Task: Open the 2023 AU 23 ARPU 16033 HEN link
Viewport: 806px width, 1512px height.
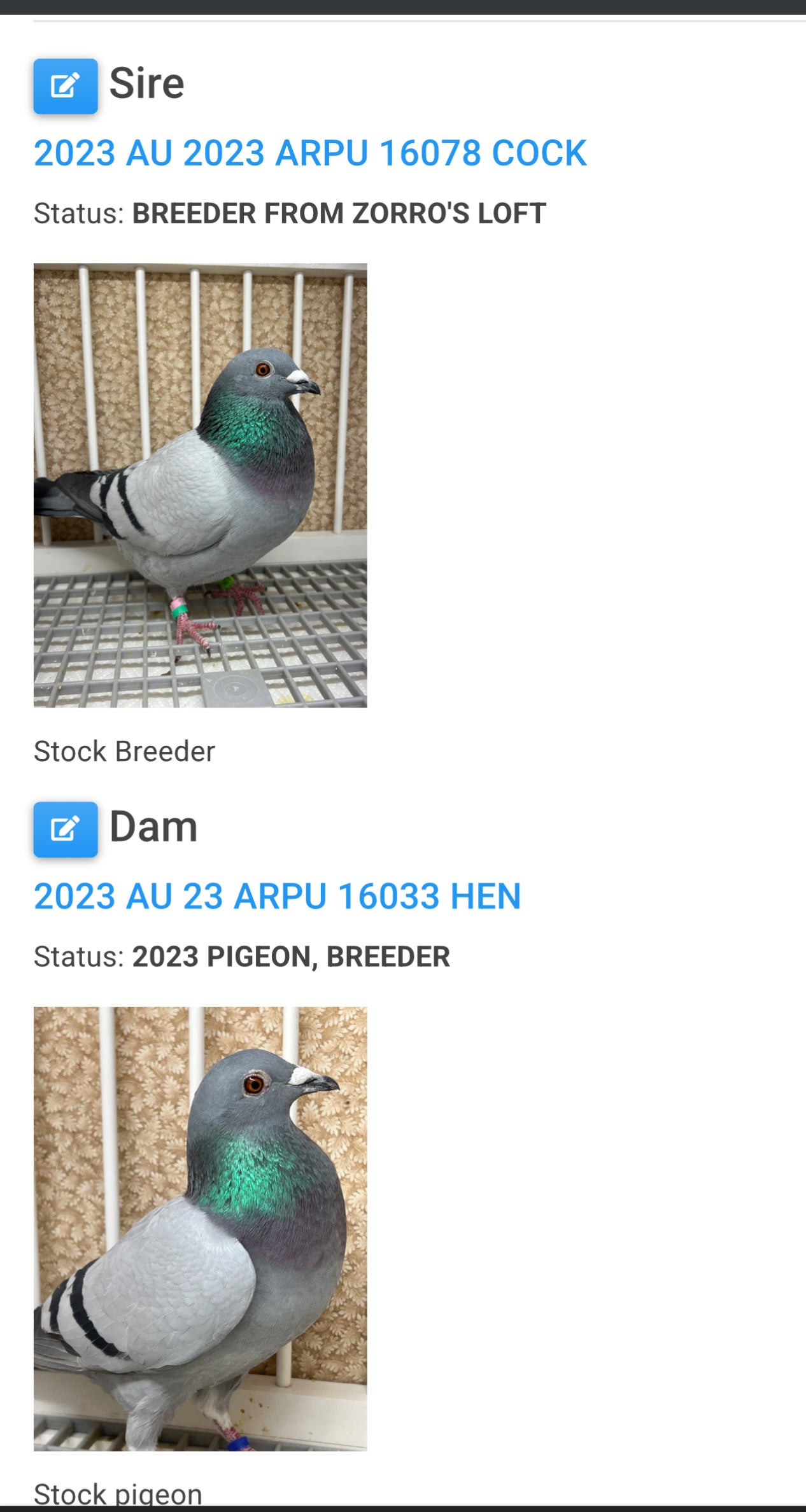Action: [277, 897]
